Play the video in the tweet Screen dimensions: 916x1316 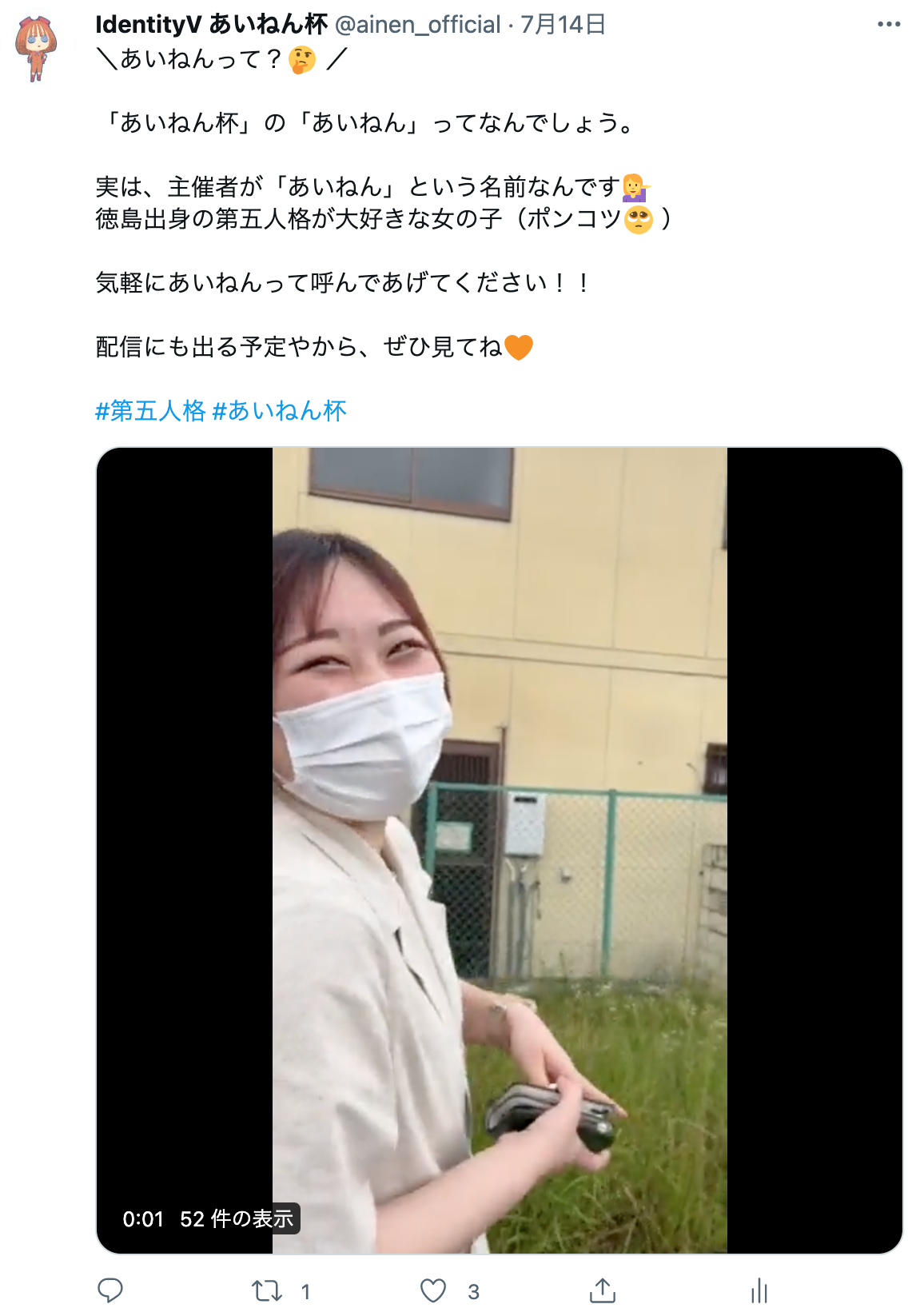[500, 851]
